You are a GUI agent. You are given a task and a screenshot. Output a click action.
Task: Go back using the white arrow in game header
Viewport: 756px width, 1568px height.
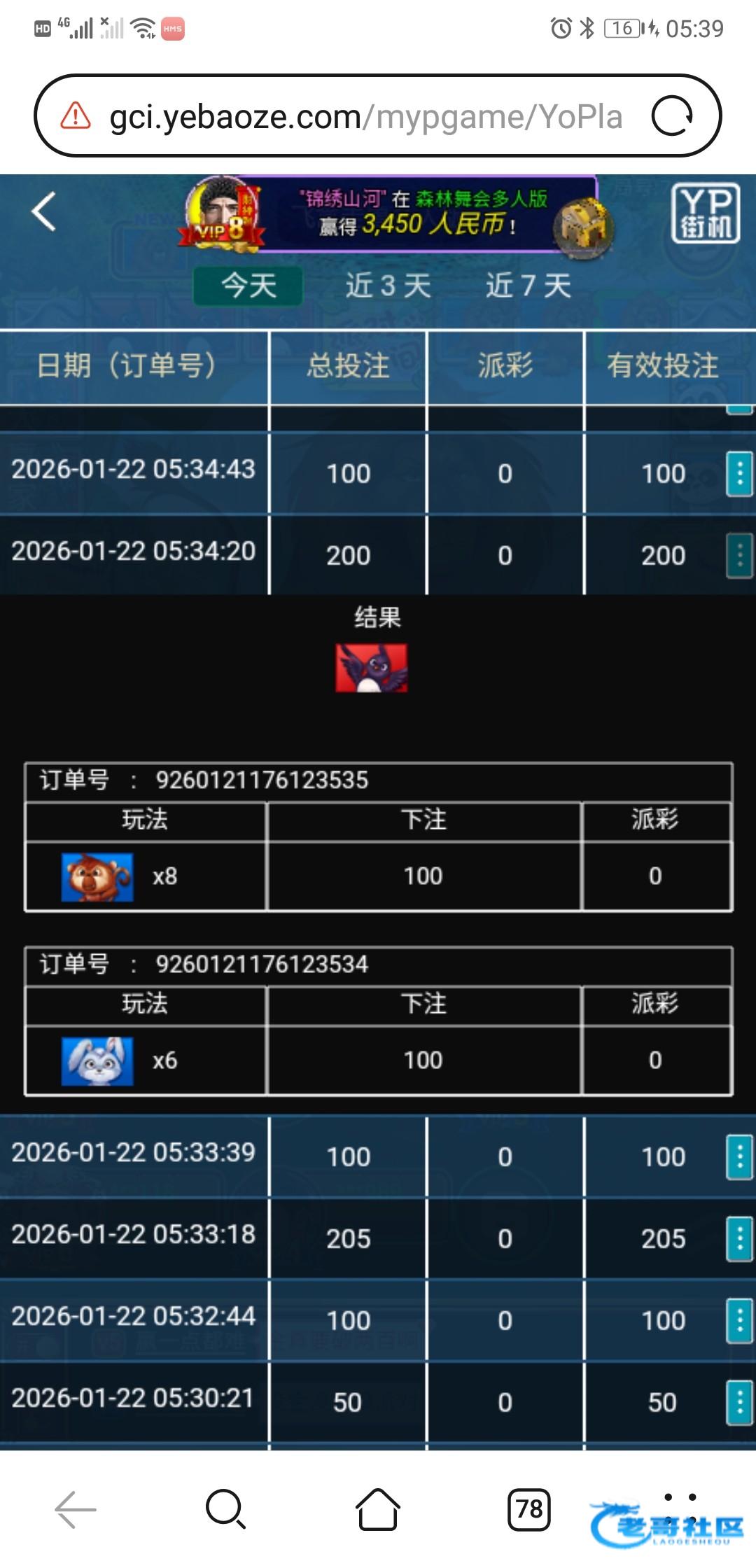click(x=43, y=211)
